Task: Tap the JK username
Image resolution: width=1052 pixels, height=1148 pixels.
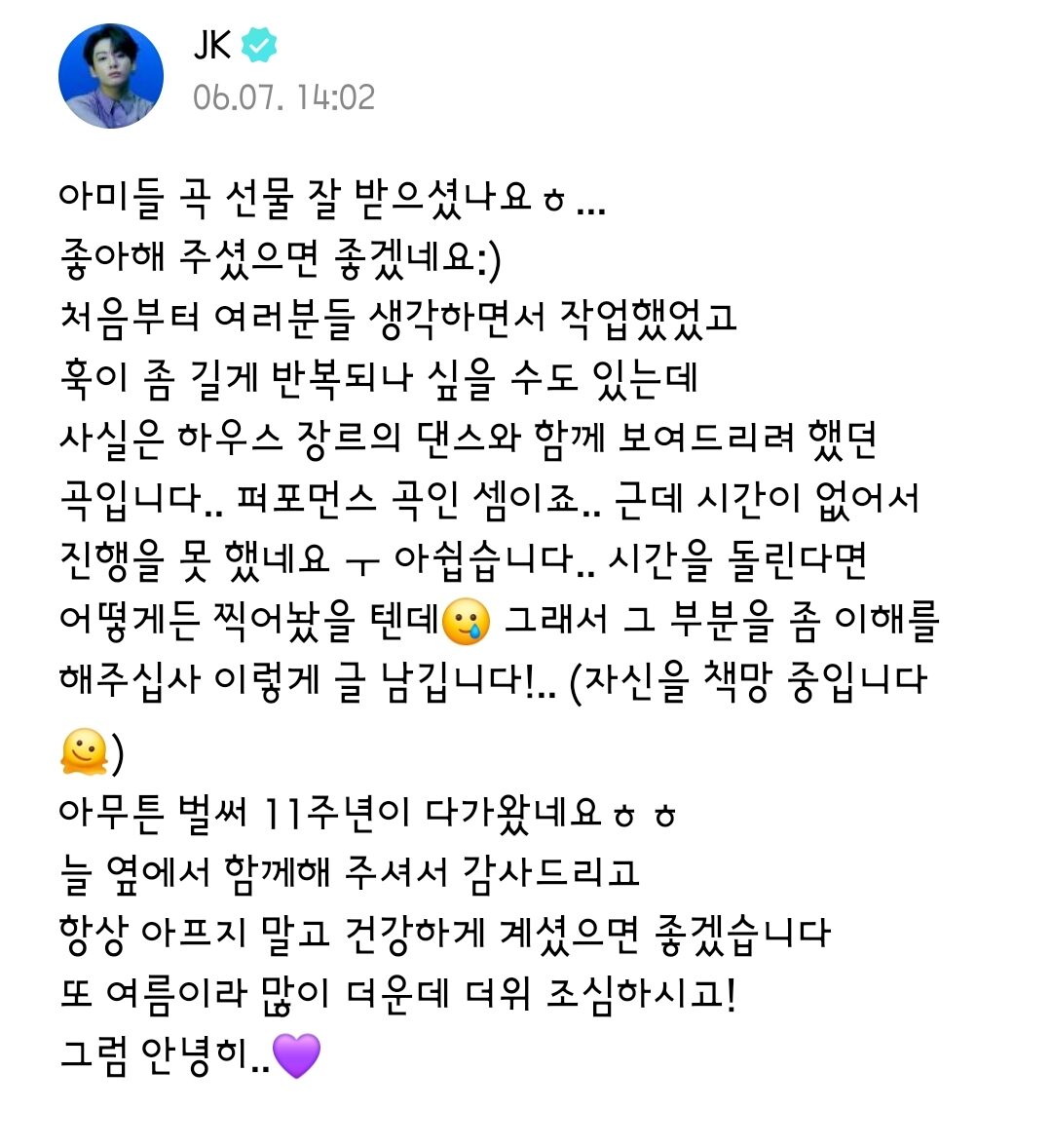Action: pyautogui.click(x=212, y=46)
